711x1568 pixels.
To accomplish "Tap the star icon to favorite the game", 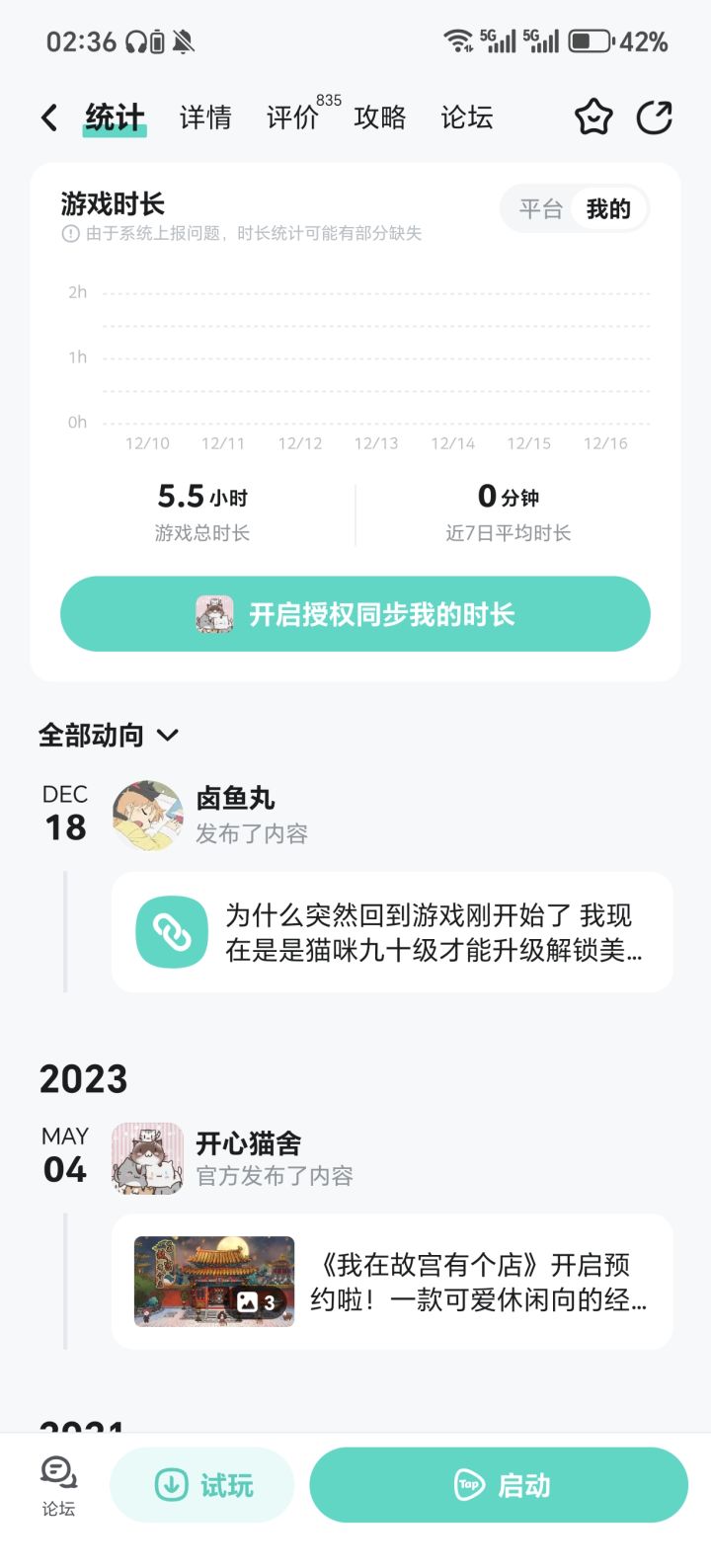I will click(x=592, y=117).
